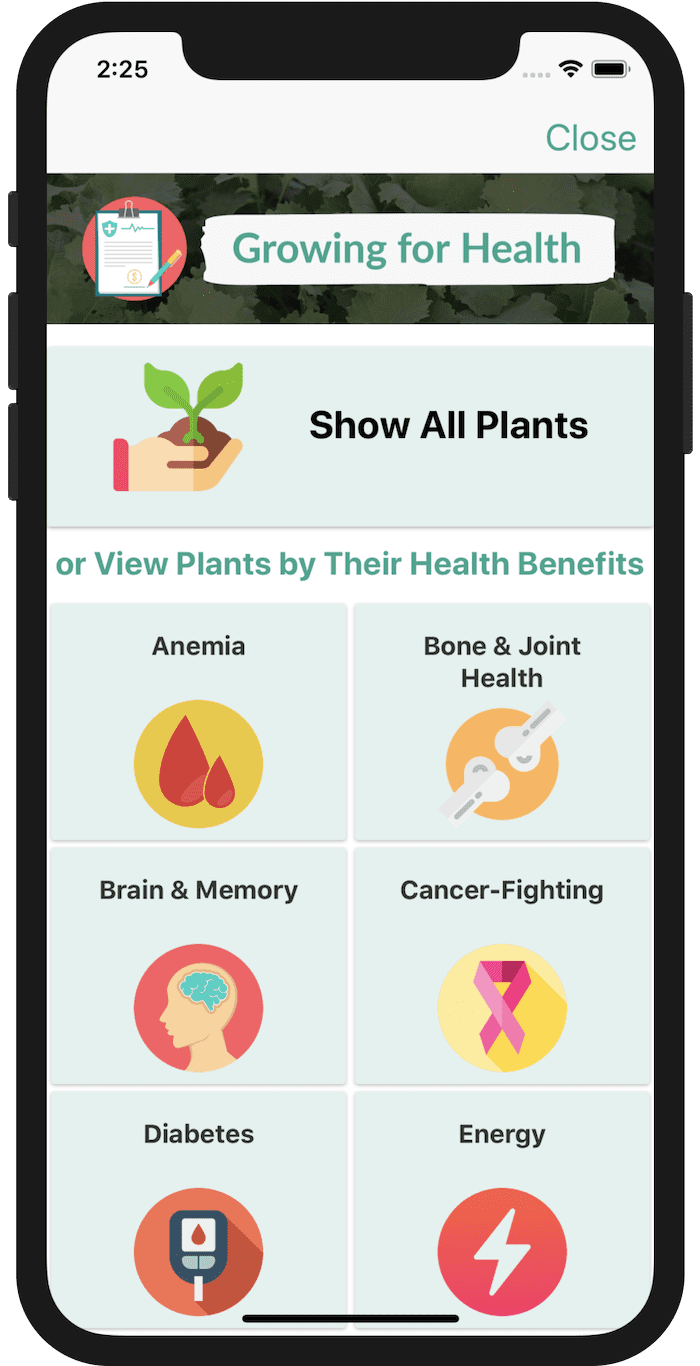Browse plants that boost Energy
The image size is (700, 1366).
(502, 1210)
